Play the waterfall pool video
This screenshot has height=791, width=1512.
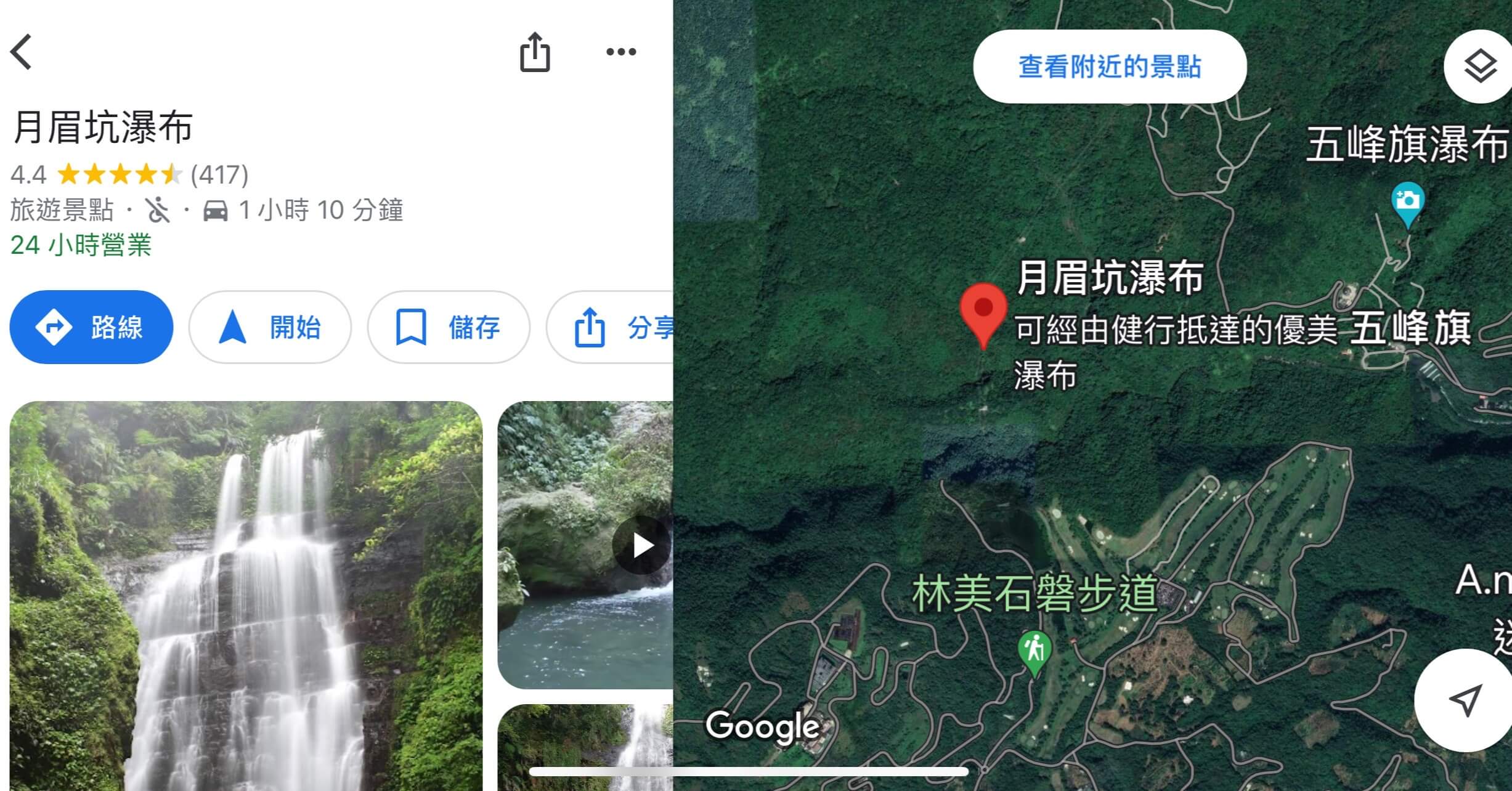click(x=641, y=545)
